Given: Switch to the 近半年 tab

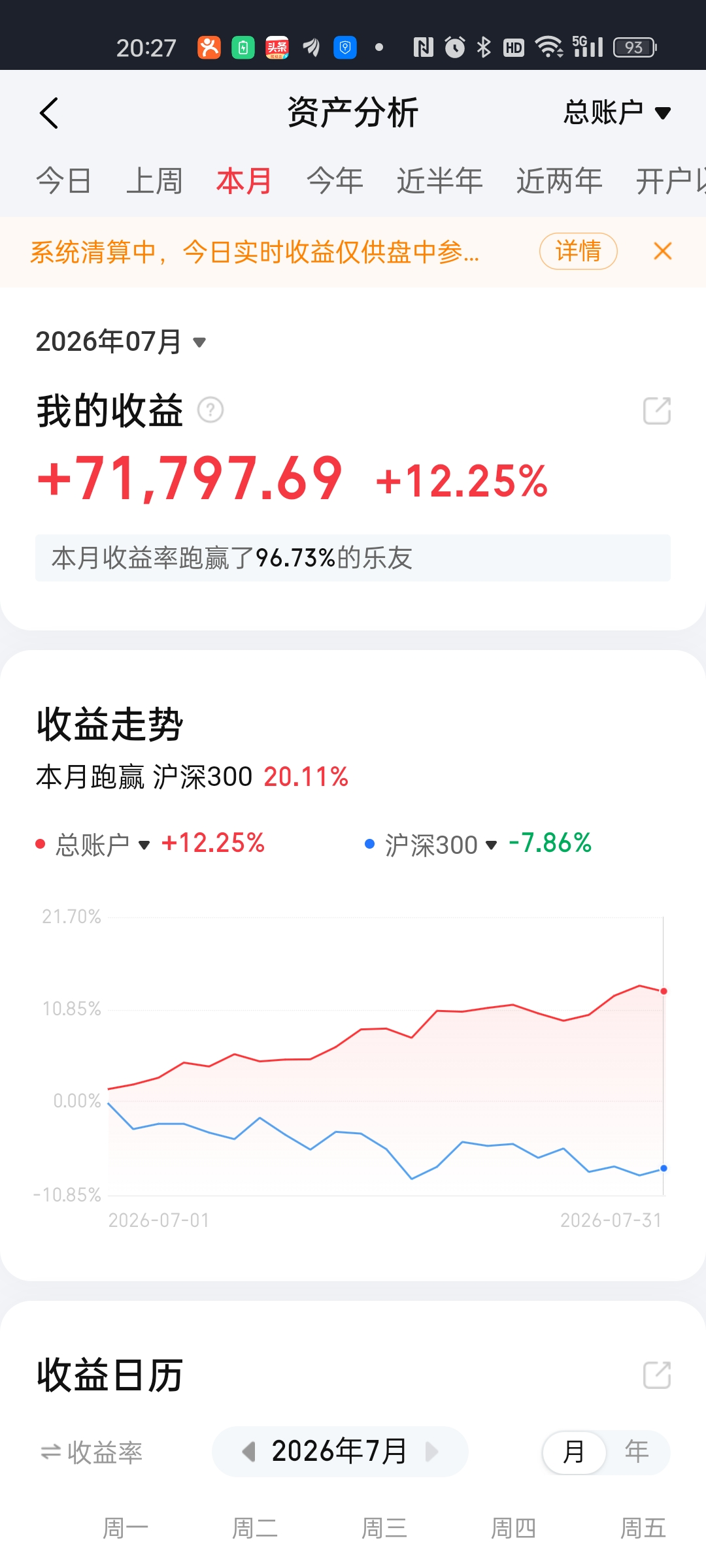Looking at the screenshot, I should coord(439,181).
